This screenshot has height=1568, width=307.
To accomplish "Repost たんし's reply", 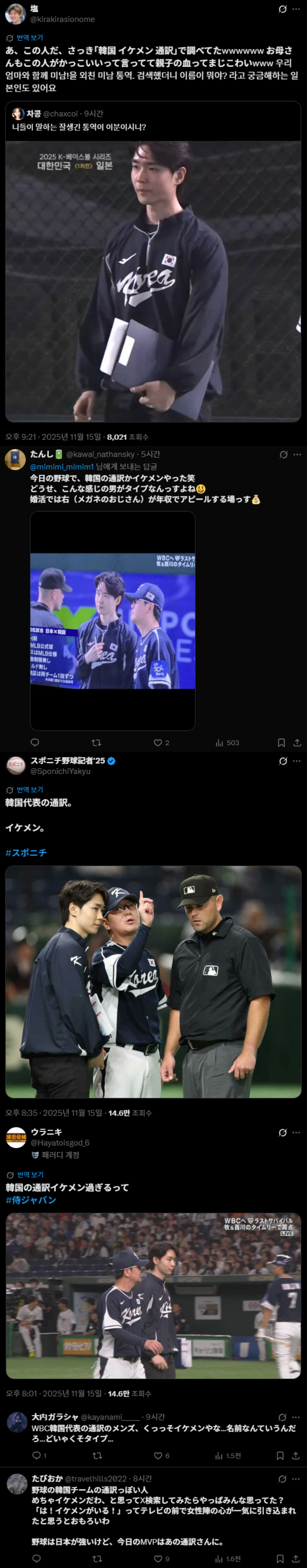I will point(96,743).
